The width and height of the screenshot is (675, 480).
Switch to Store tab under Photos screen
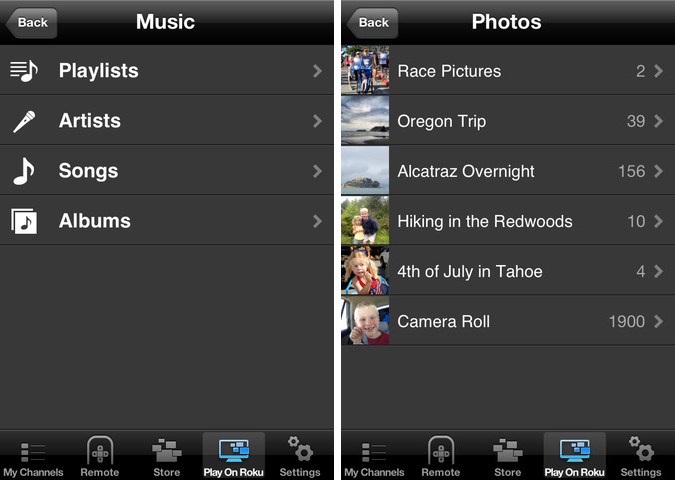coord(507,456)
